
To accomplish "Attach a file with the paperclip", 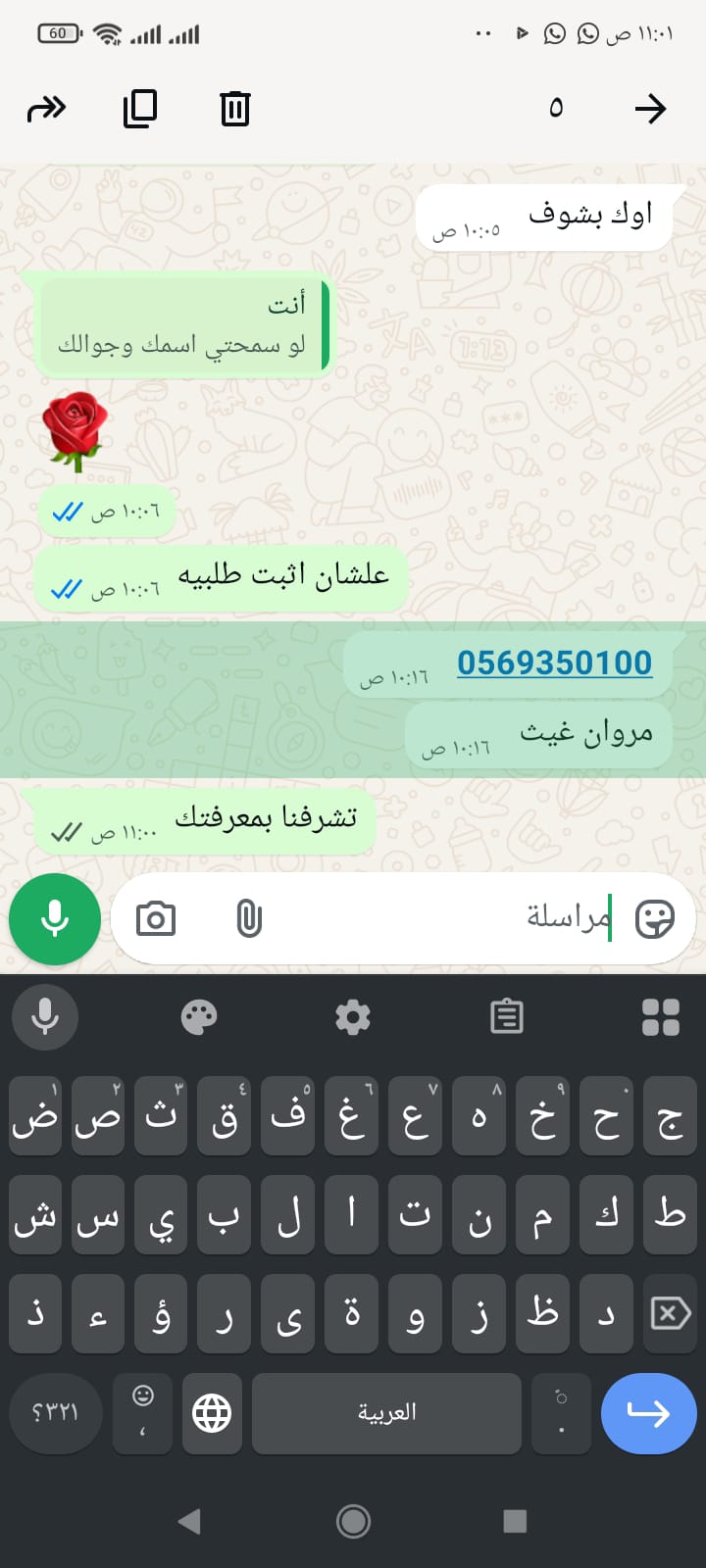I will point(249,919).
